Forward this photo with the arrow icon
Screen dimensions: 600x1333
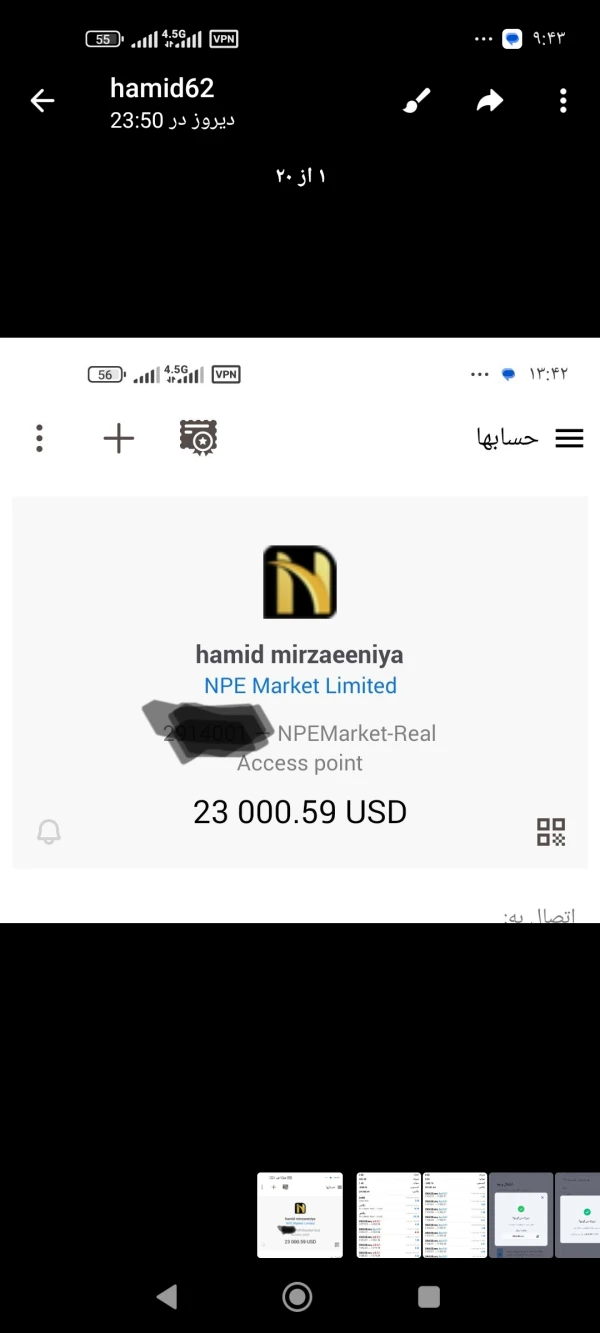(490, 100)
